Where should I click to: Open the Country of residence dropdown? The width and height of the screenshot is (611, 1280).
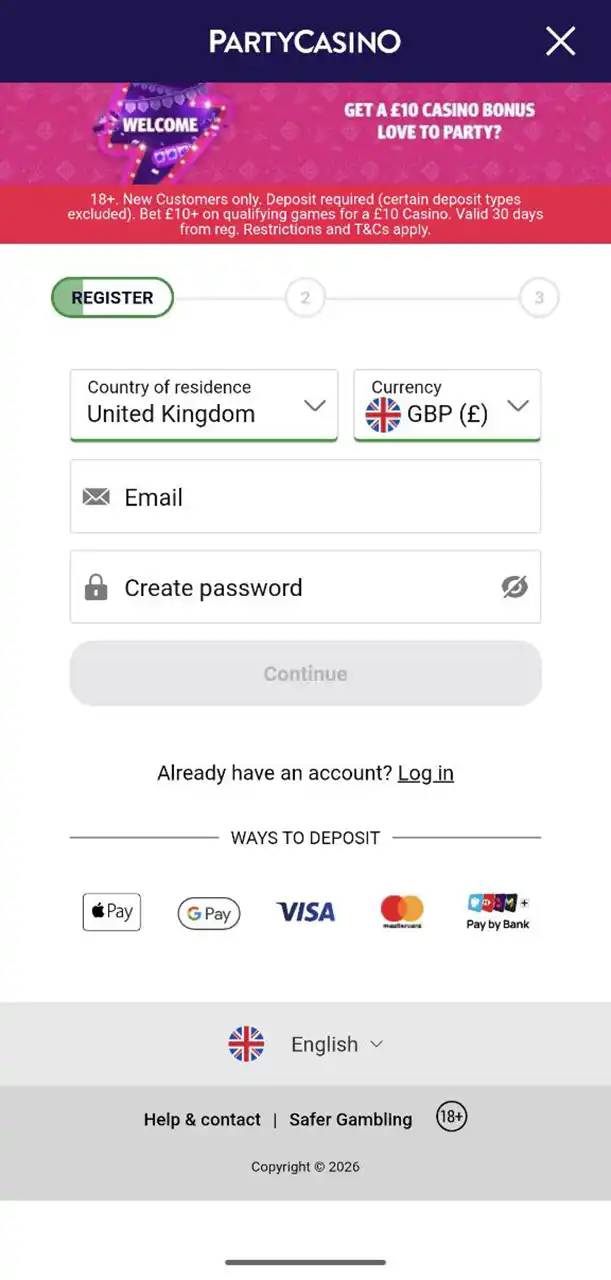point(204,404)
